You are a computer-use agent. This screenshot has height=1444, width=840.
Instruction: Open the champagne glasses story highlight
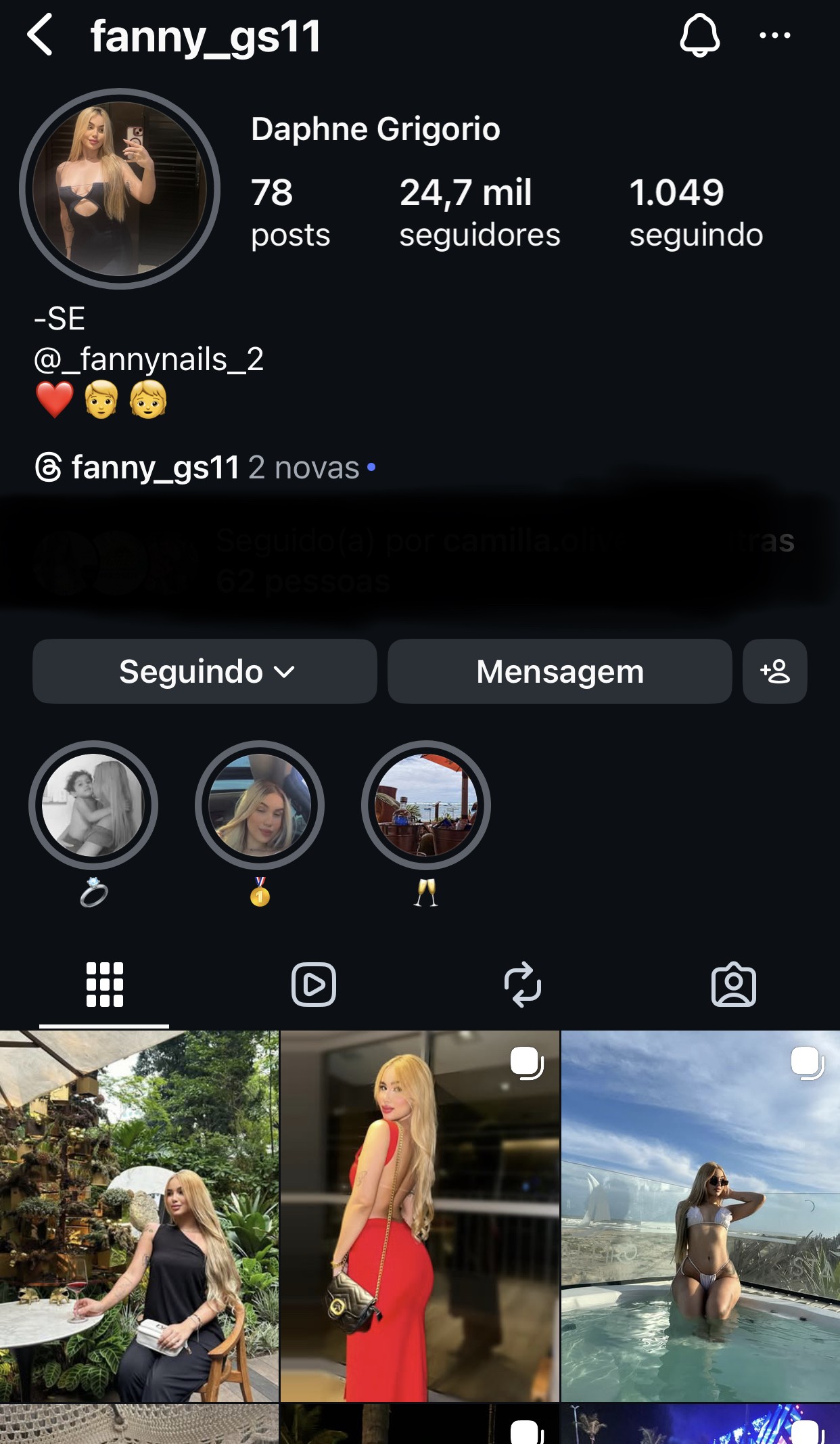[x=425, y=805]
